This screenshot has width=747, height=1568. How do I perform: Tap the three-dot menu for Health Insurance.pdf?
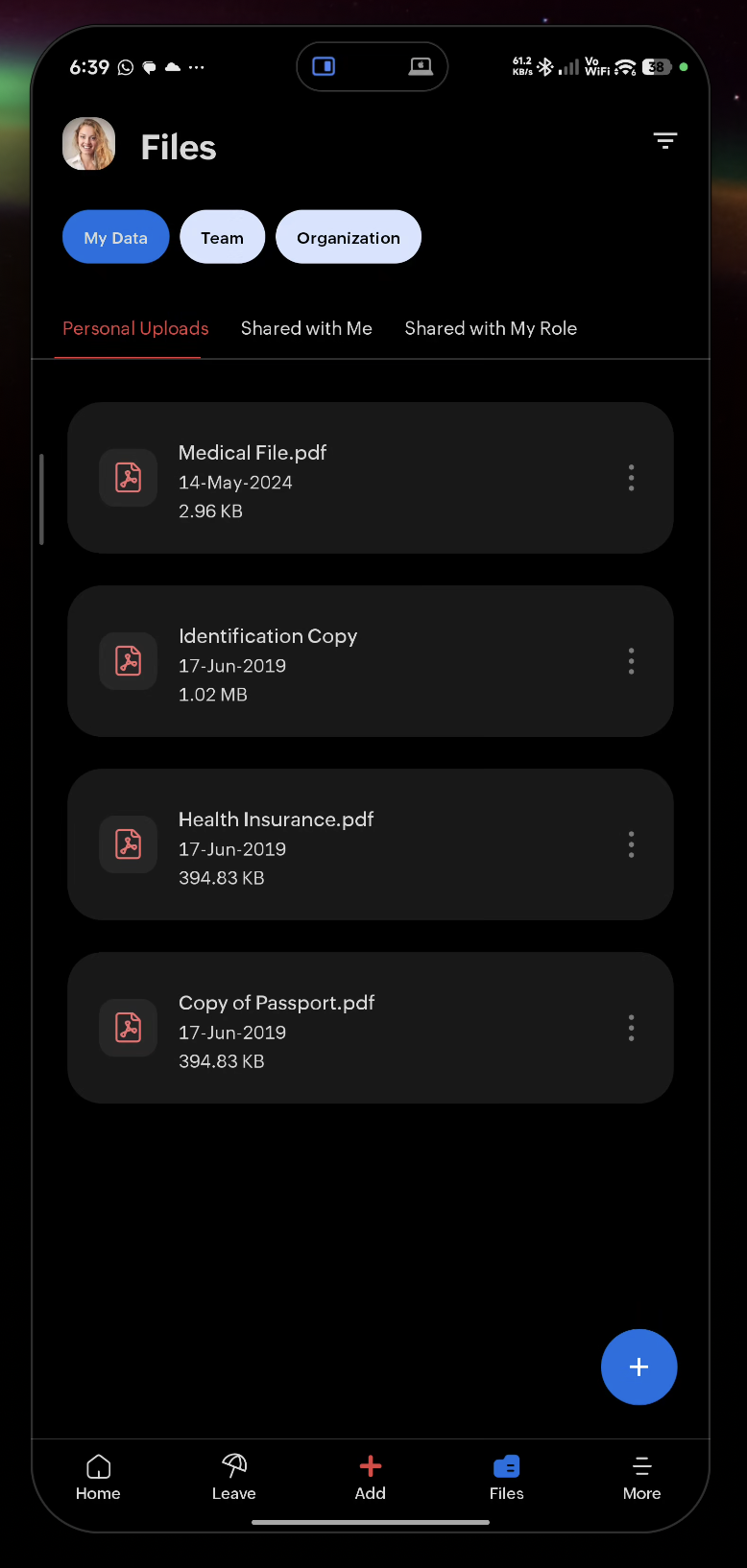tap(631, 844)
